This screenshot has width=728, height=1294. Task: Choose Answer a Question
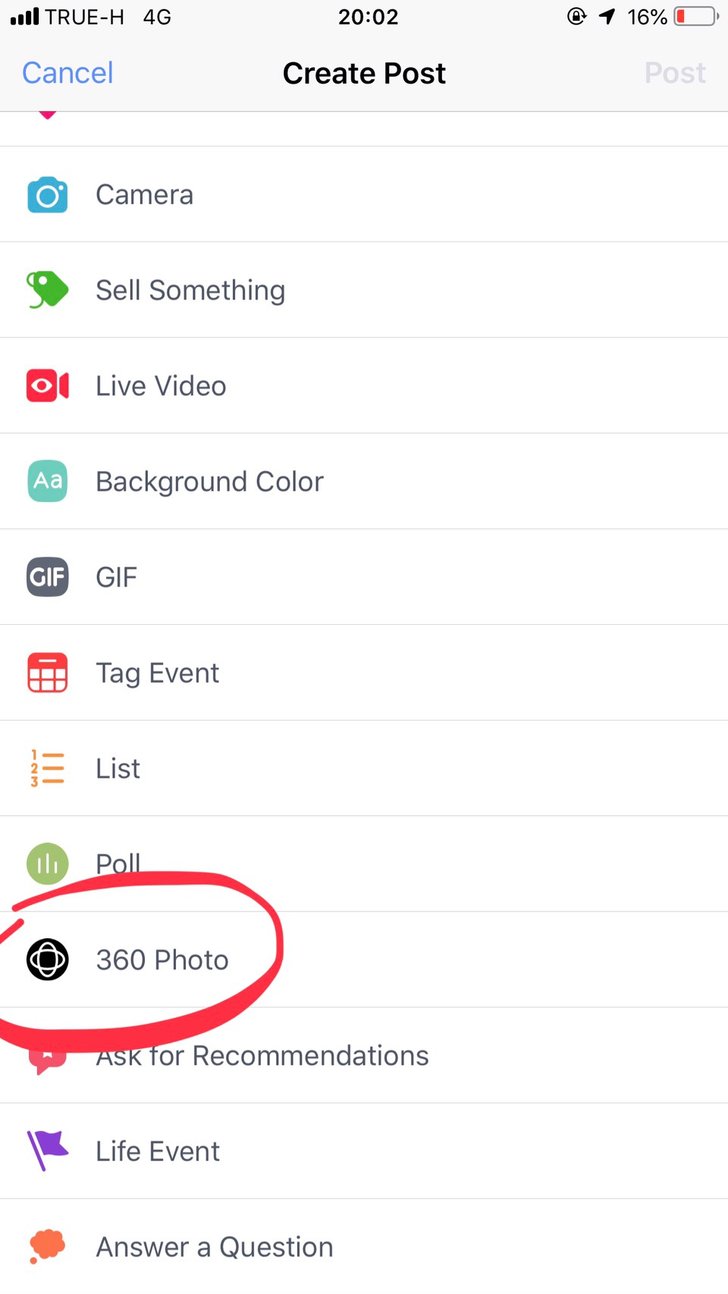coord(214,1247)
